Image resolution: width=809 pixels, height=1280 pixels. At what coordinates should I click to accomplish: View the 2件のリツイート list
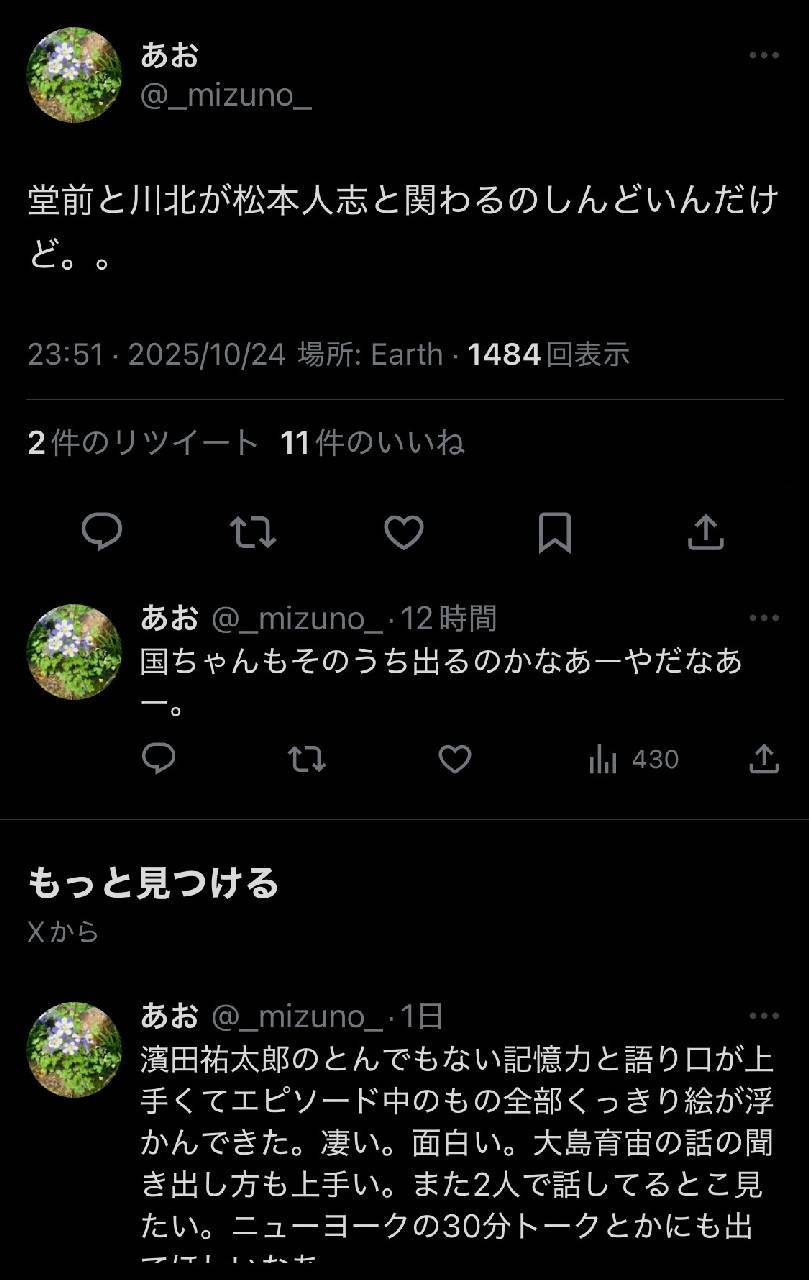(x=143, y=442)
